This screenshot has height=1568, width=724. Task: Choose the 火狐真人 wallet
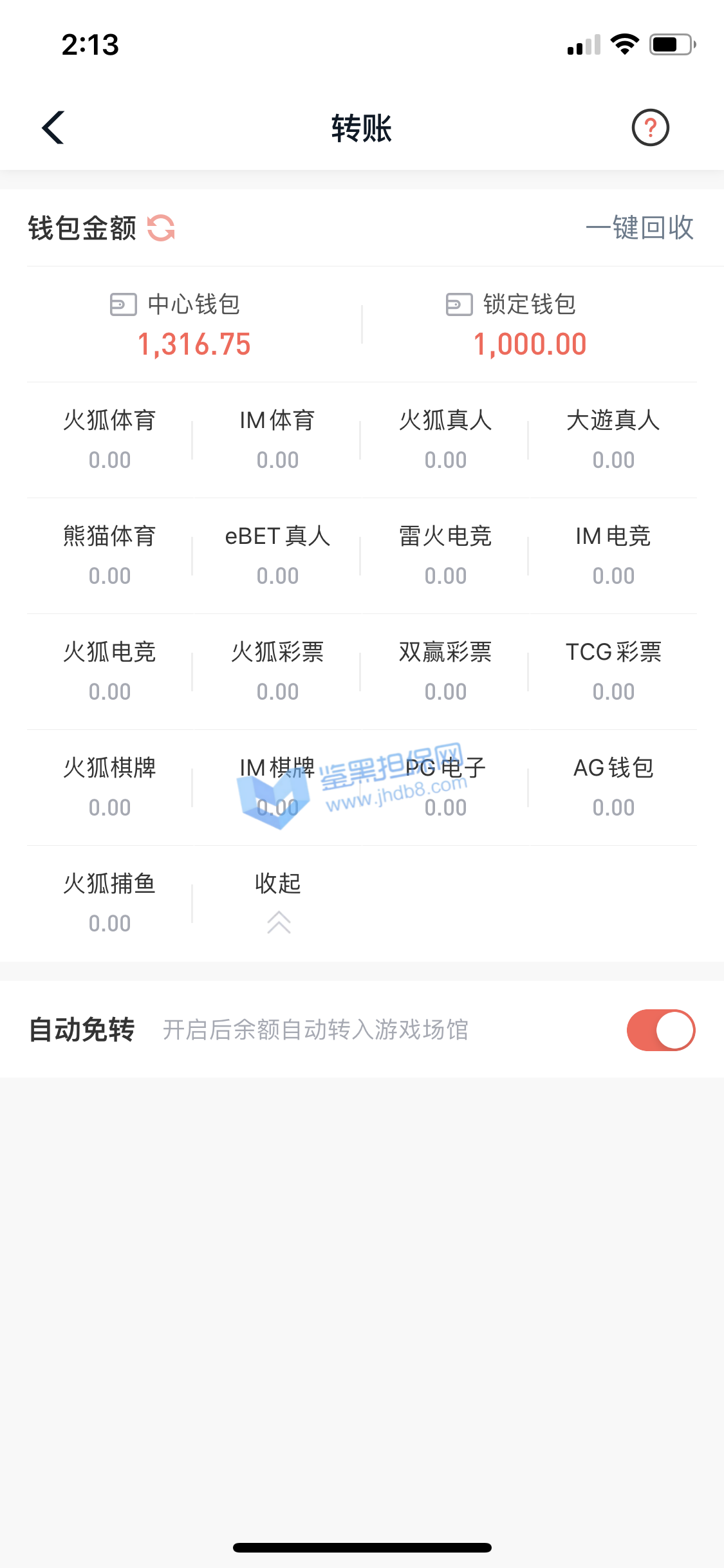[445, 439]
